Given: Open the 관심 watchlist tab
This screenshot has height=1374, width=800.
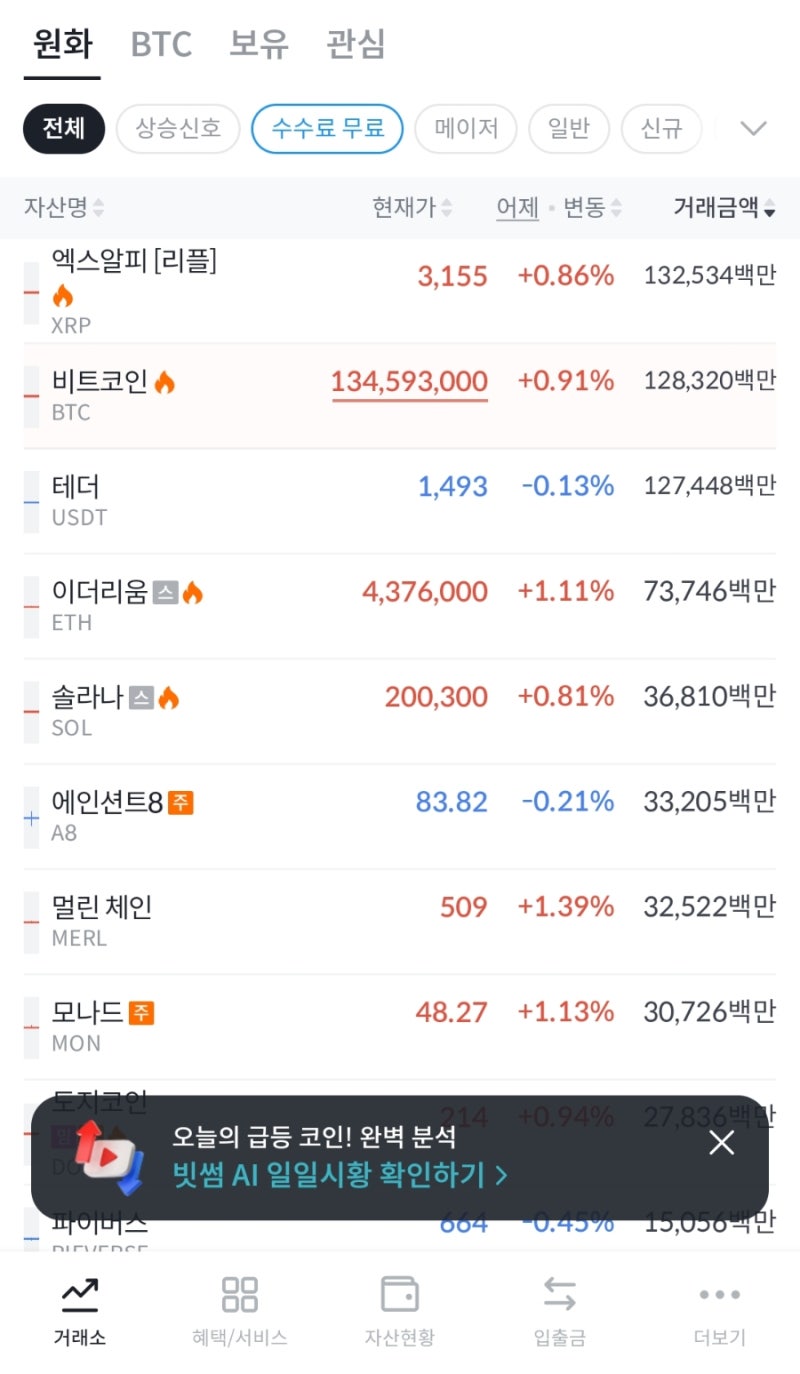Looking at the screenshot, I should [x=355, y=44].
